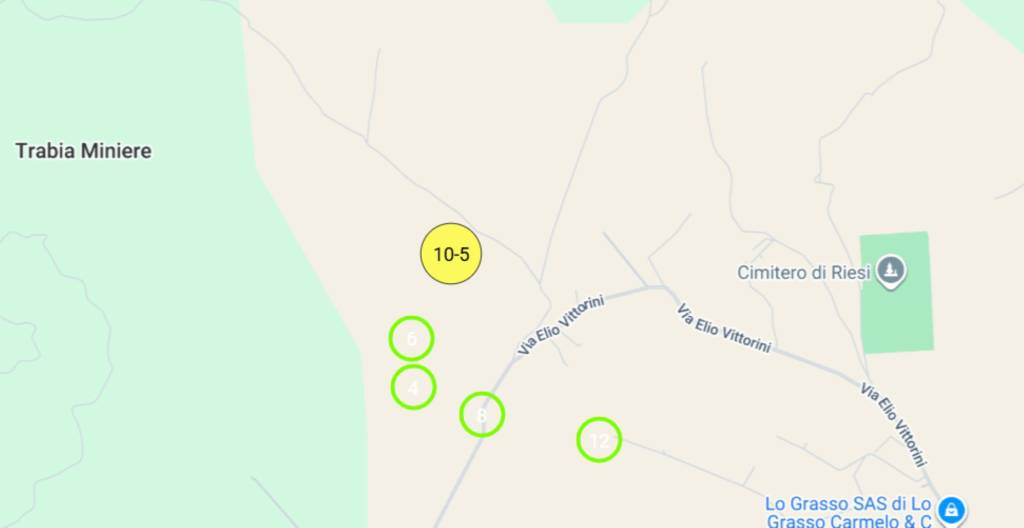Open the green circle marker numbered 8

tap(482, 414)
